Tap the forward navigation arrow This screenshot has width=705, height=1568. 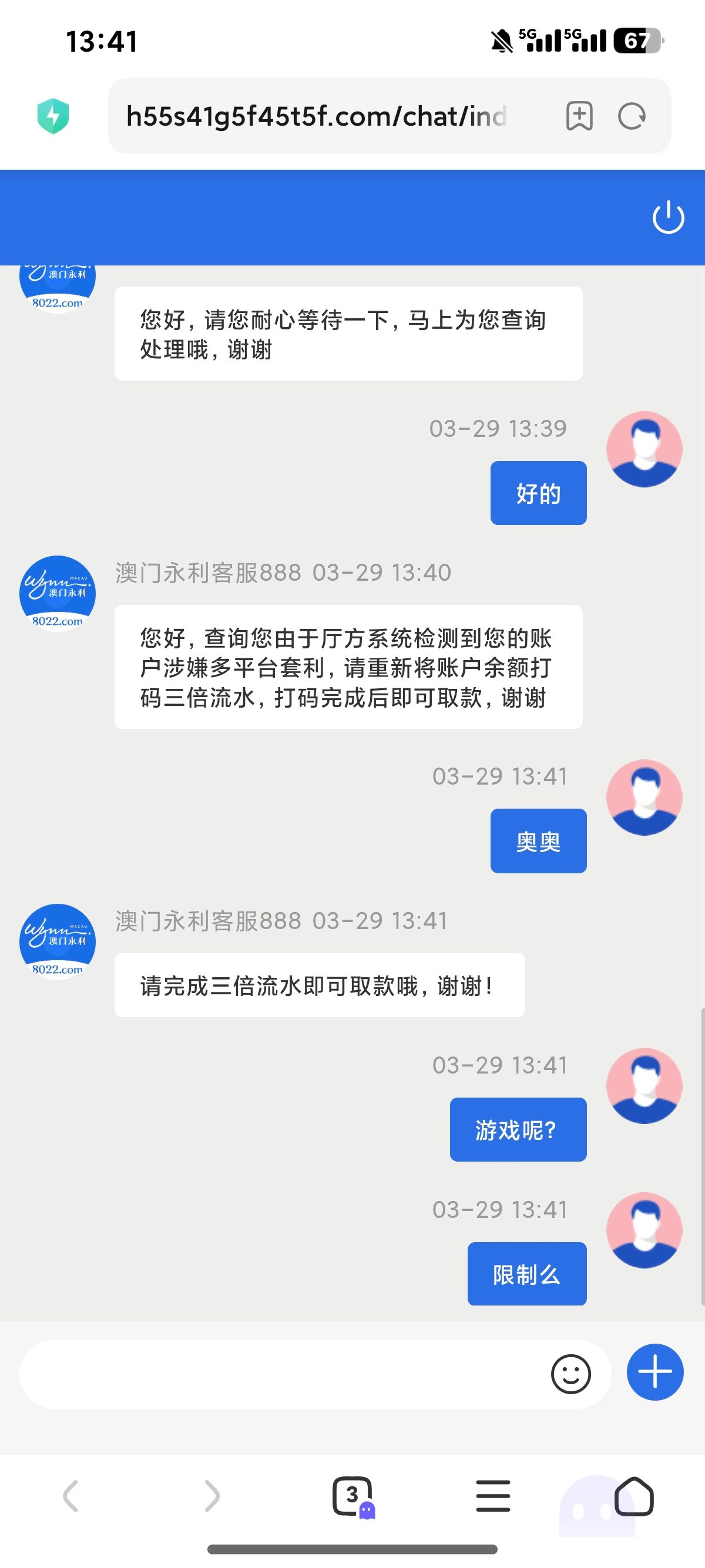tap(211, 1496)
